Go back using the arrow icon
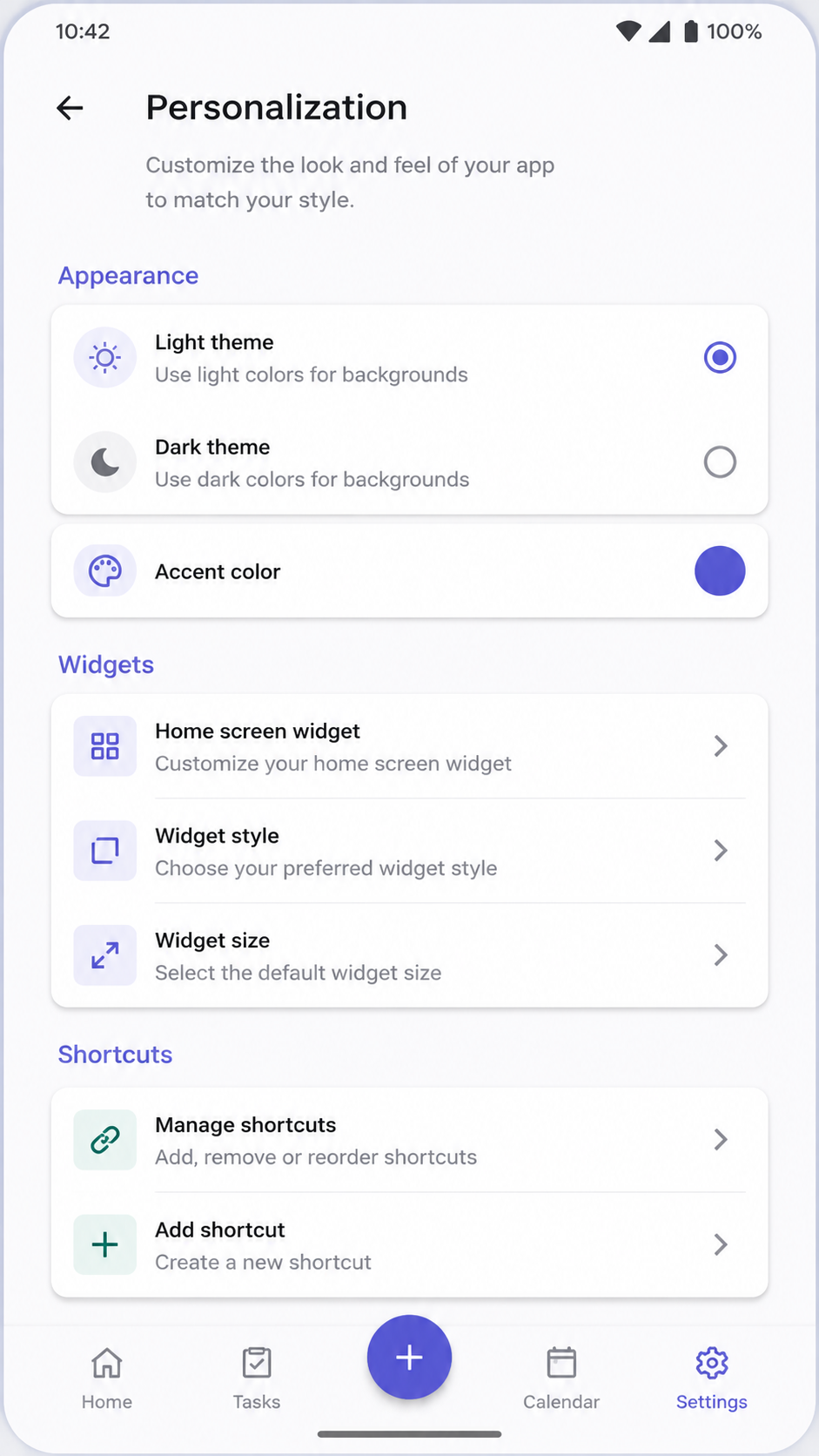Screen dimensions: 819x1456 click(x=70, y=108)
